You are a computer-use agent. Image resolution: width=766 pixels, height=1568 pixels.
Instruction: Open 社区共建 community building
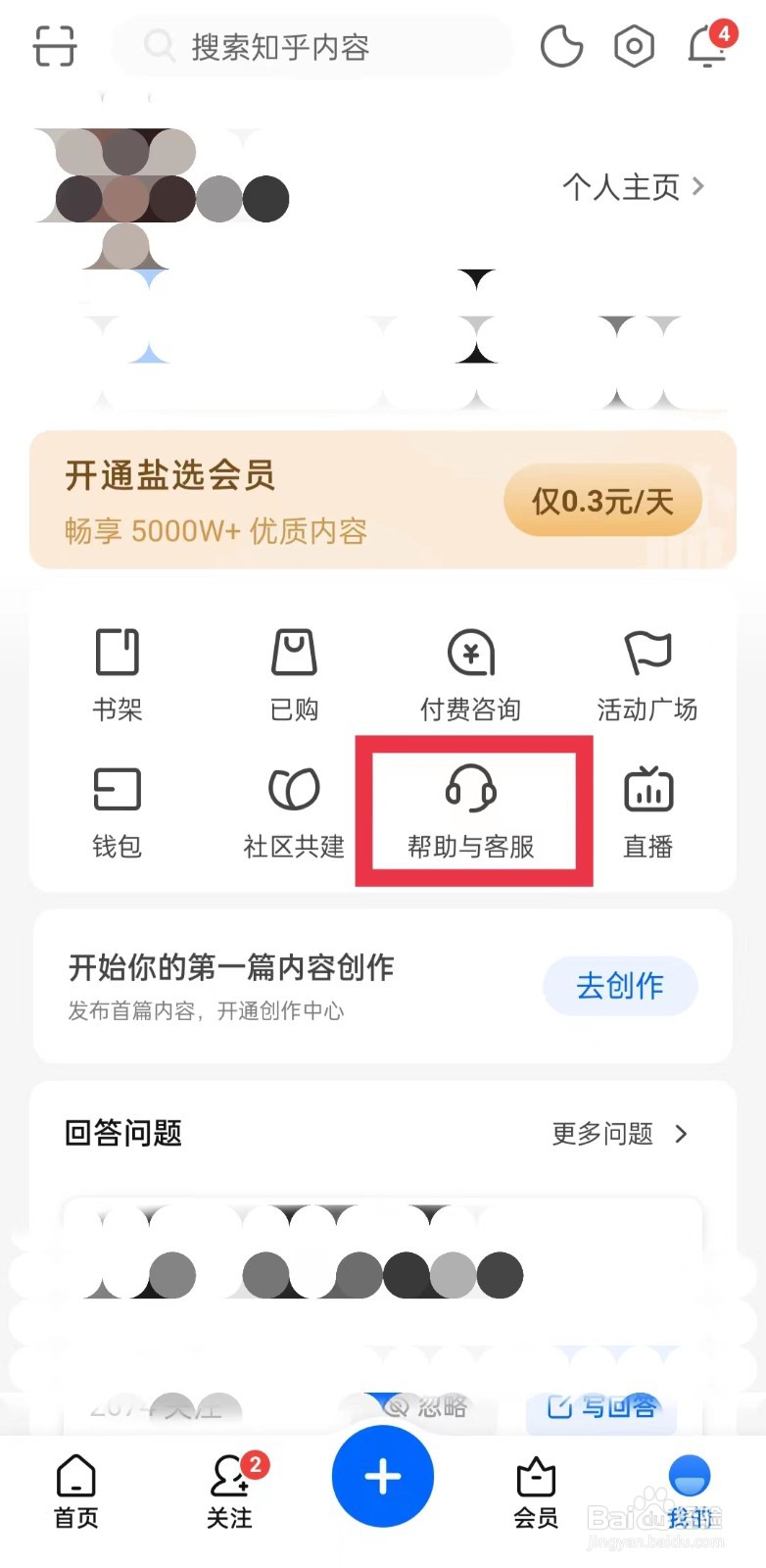294,810
